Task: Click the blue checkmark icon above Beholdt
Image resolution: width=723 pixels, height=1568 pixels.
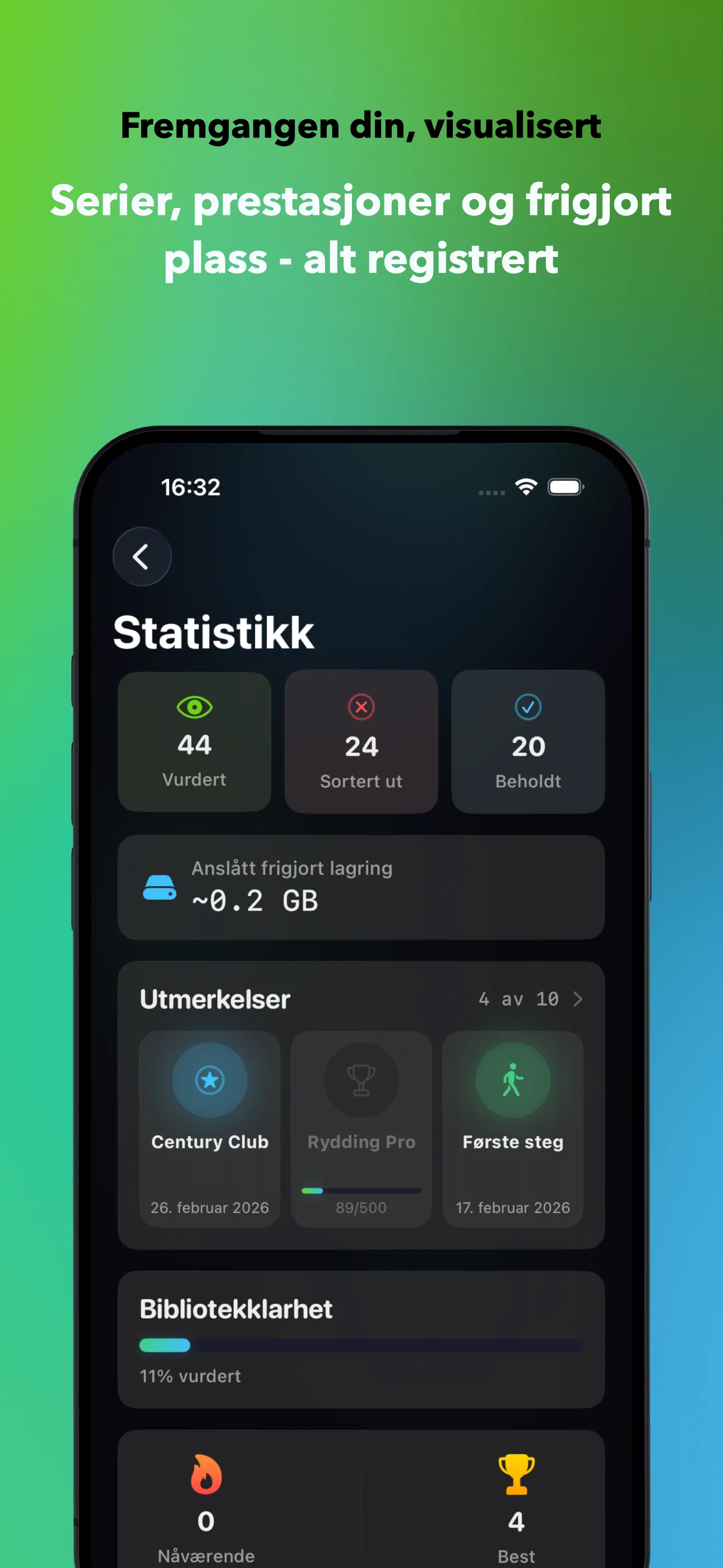Action: coord(527,708)
